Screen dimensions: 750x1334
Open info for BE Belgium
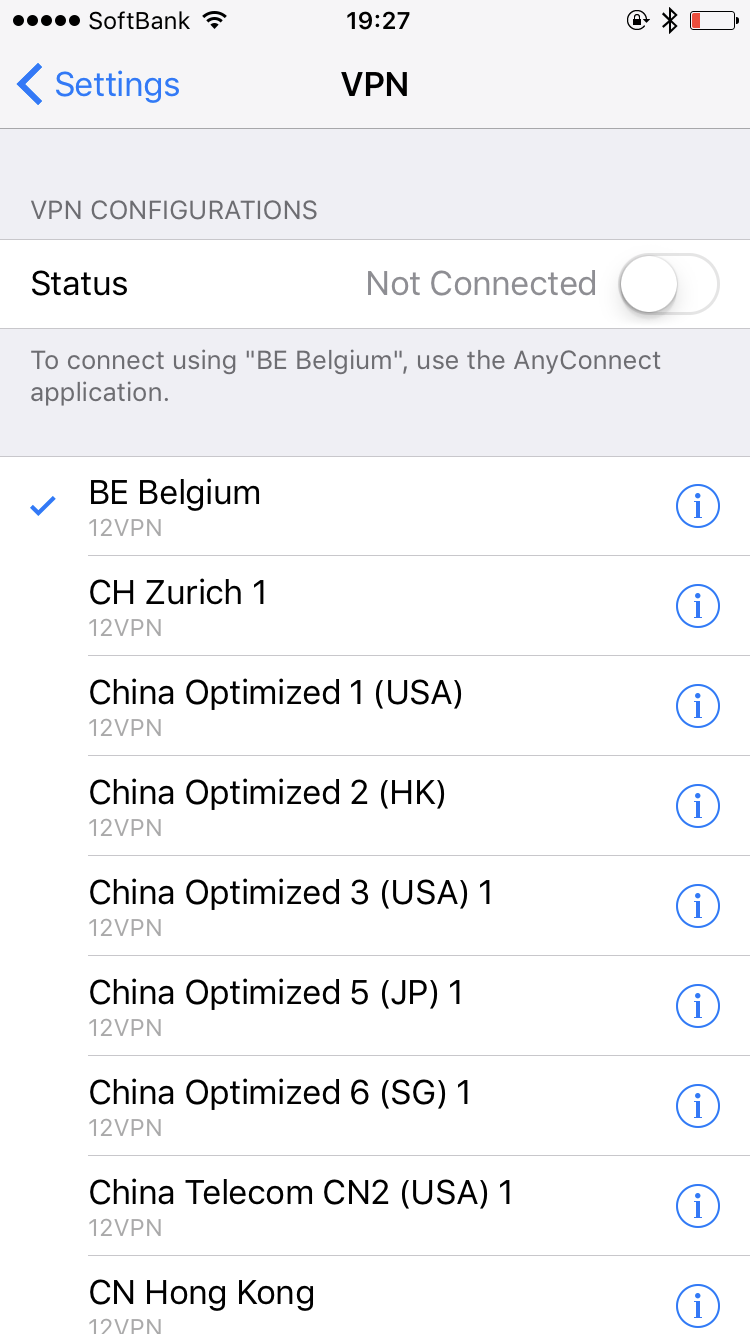tap(698, 506)
